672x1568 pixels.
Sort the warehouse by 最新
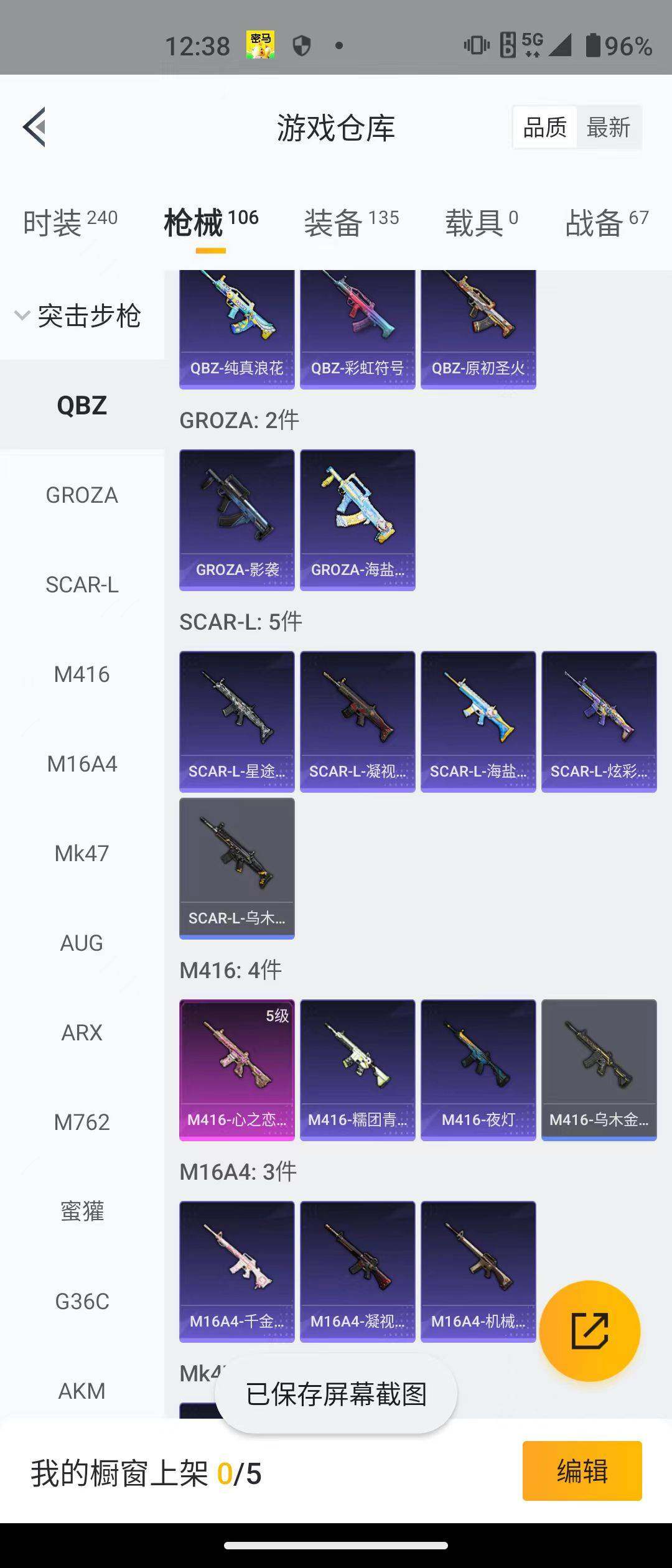coord(608,128)
